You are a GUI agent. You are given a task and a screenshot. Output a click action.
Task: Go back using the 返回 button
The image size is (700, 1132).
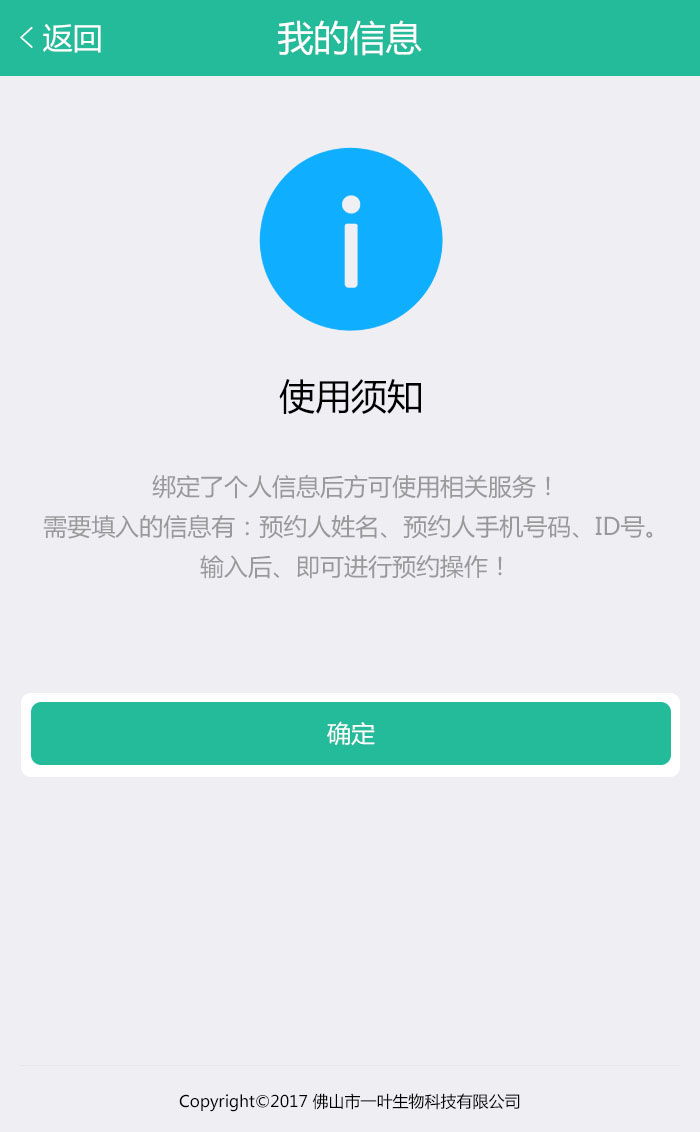(61, 38)
